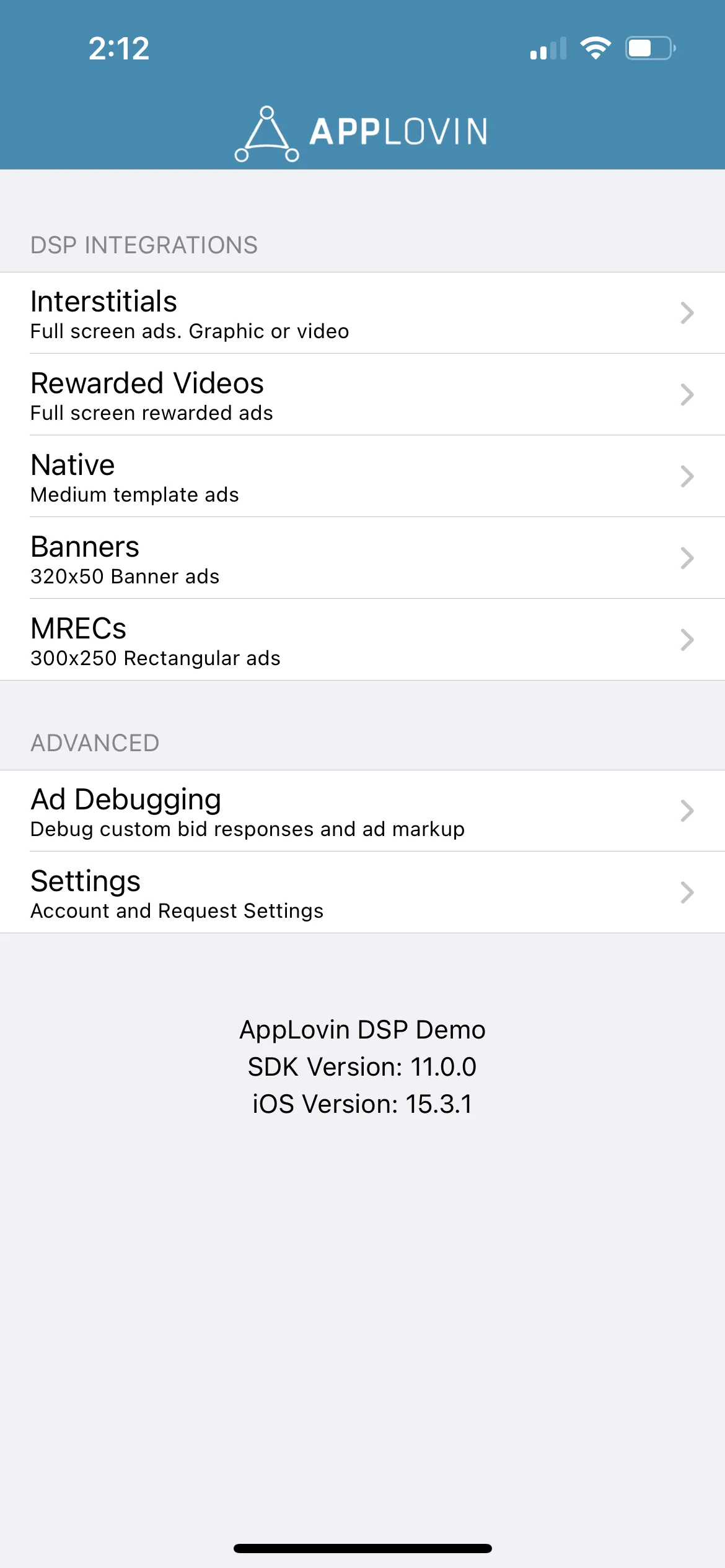Open the MRECs rectangular ads page
725x1568 pixels.
point(248,640)
